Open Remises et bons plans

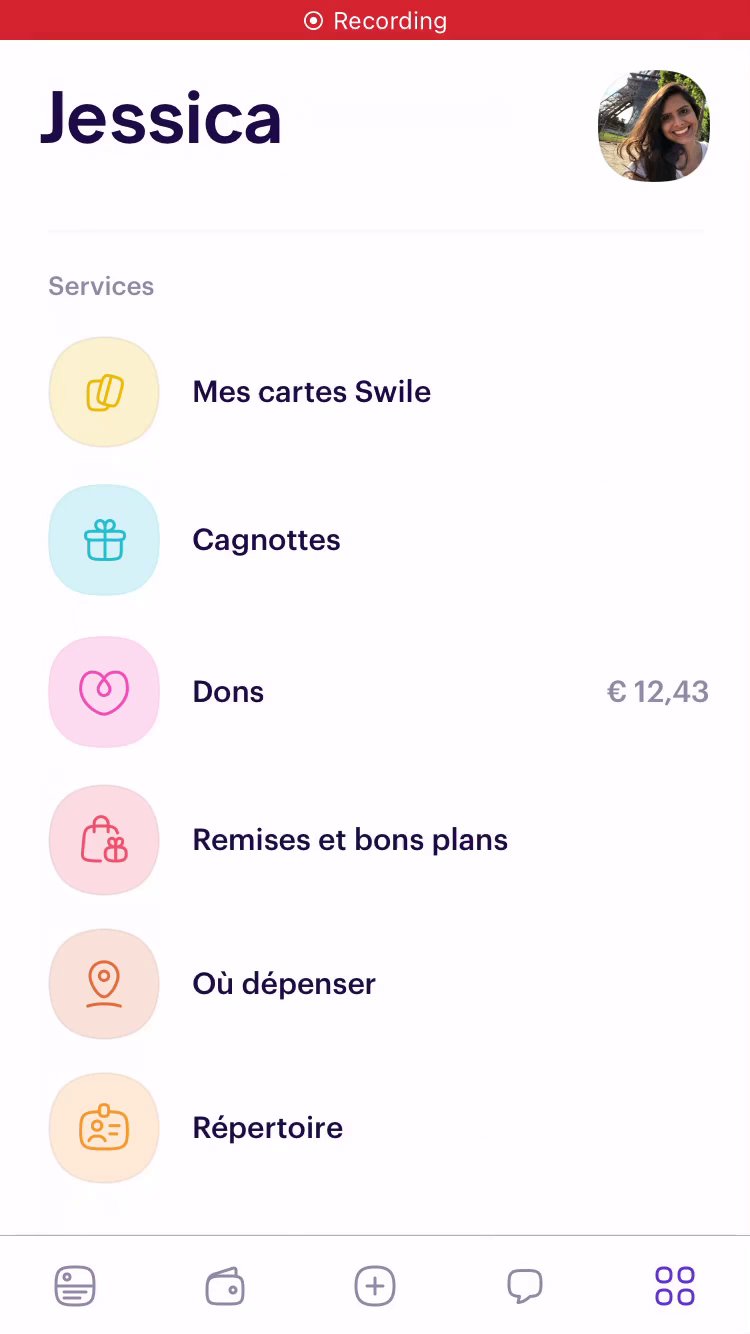[x=350, y=840]
